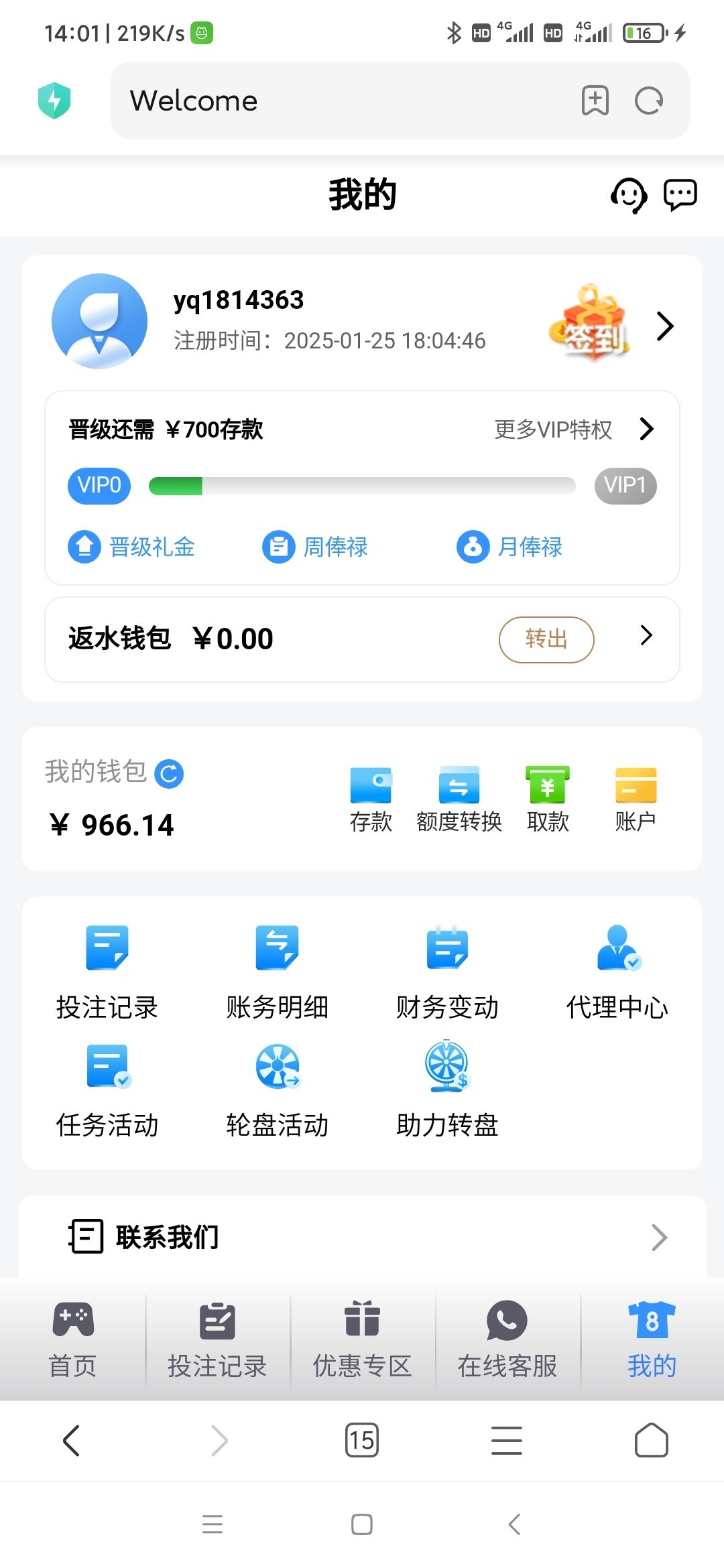Claim 晋级礼金 promotion bonus

131,547
